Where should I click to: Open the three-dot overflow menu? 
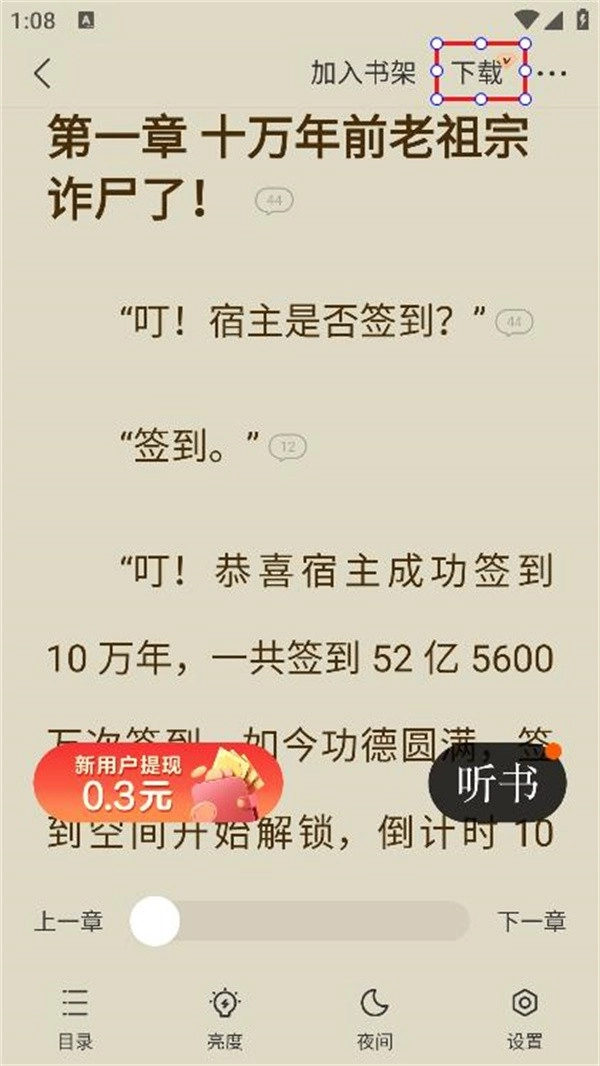pos(552,73)
